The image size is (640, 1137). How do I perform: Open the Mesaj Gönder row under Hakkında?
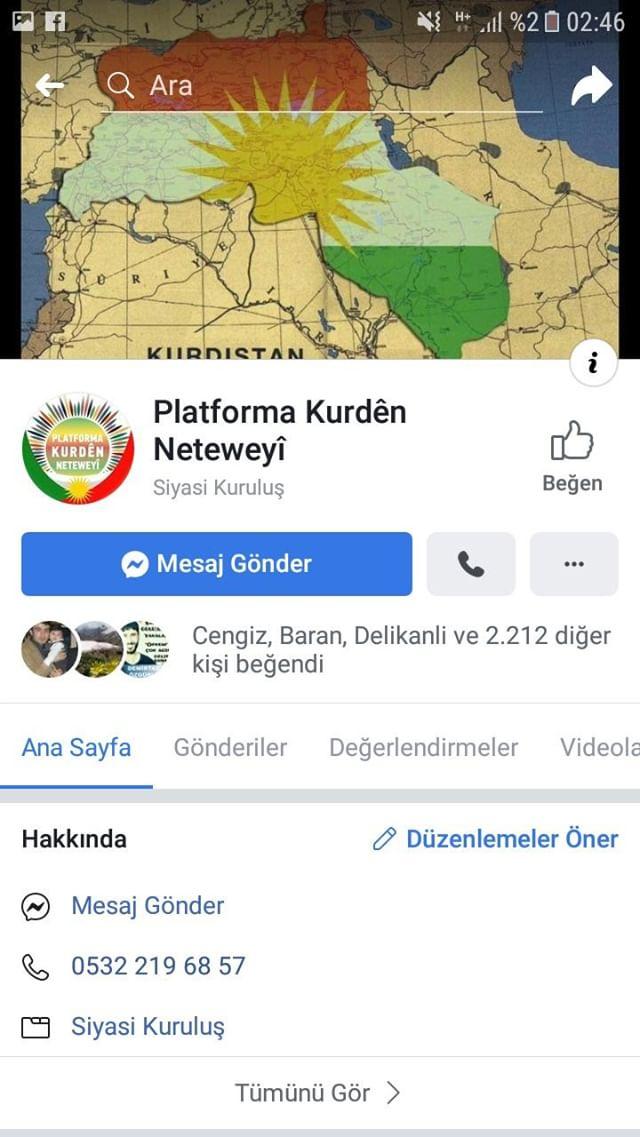(147, 906)
